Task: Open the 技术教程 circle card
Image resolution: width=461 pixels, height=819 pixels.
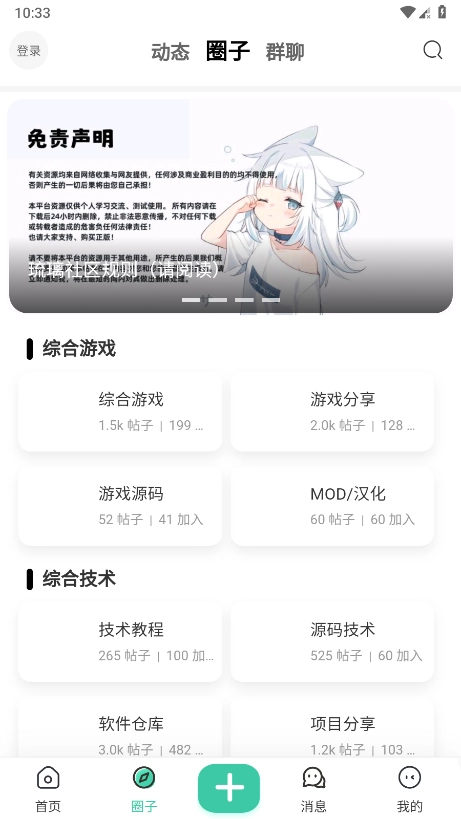Action: (x=120, y=642)
